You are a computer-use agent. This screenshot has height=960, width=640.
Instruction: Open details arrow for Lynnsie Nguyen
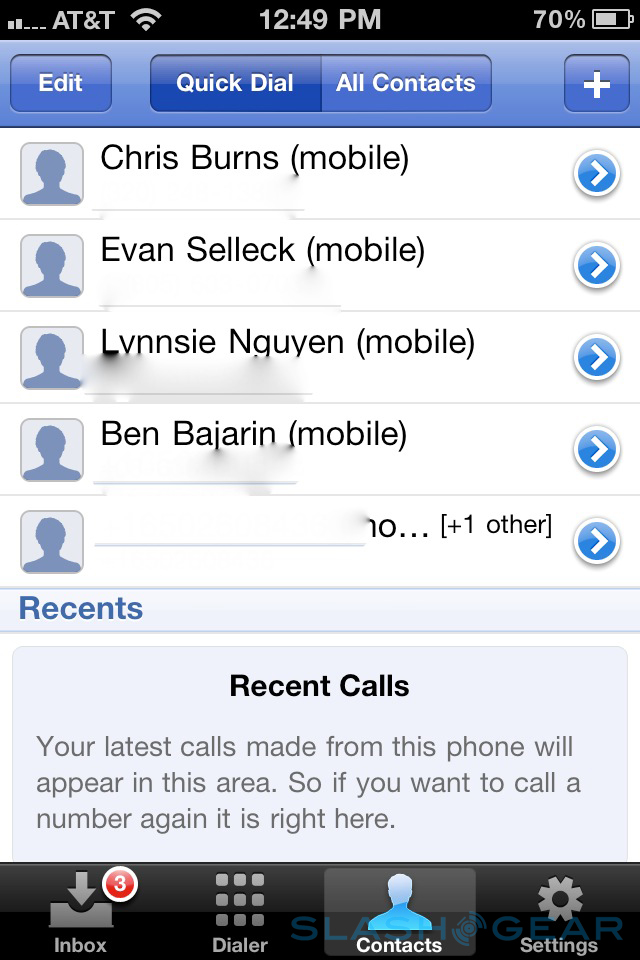(x=596, y=358)
